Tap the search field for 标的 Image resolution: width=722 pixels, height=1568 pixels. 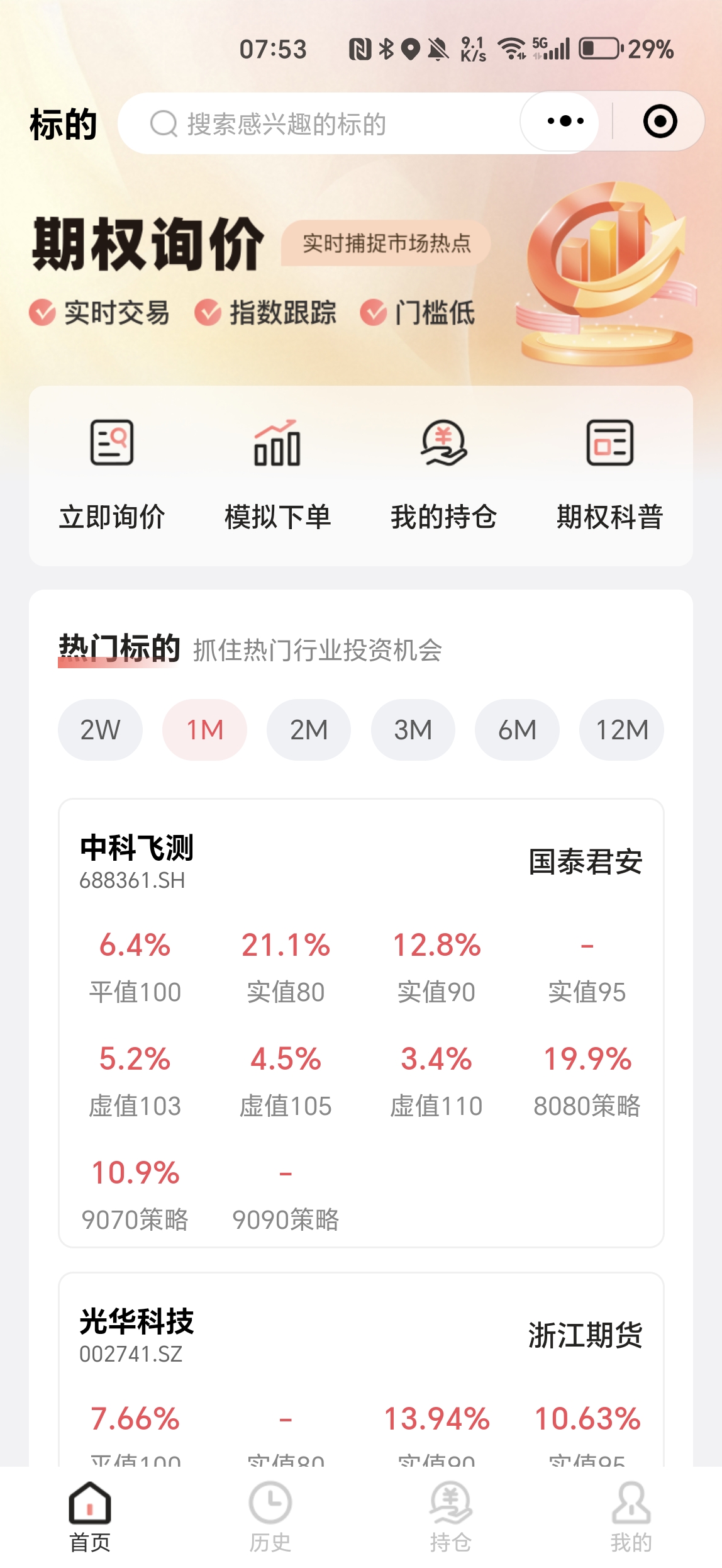pos(314,123)
